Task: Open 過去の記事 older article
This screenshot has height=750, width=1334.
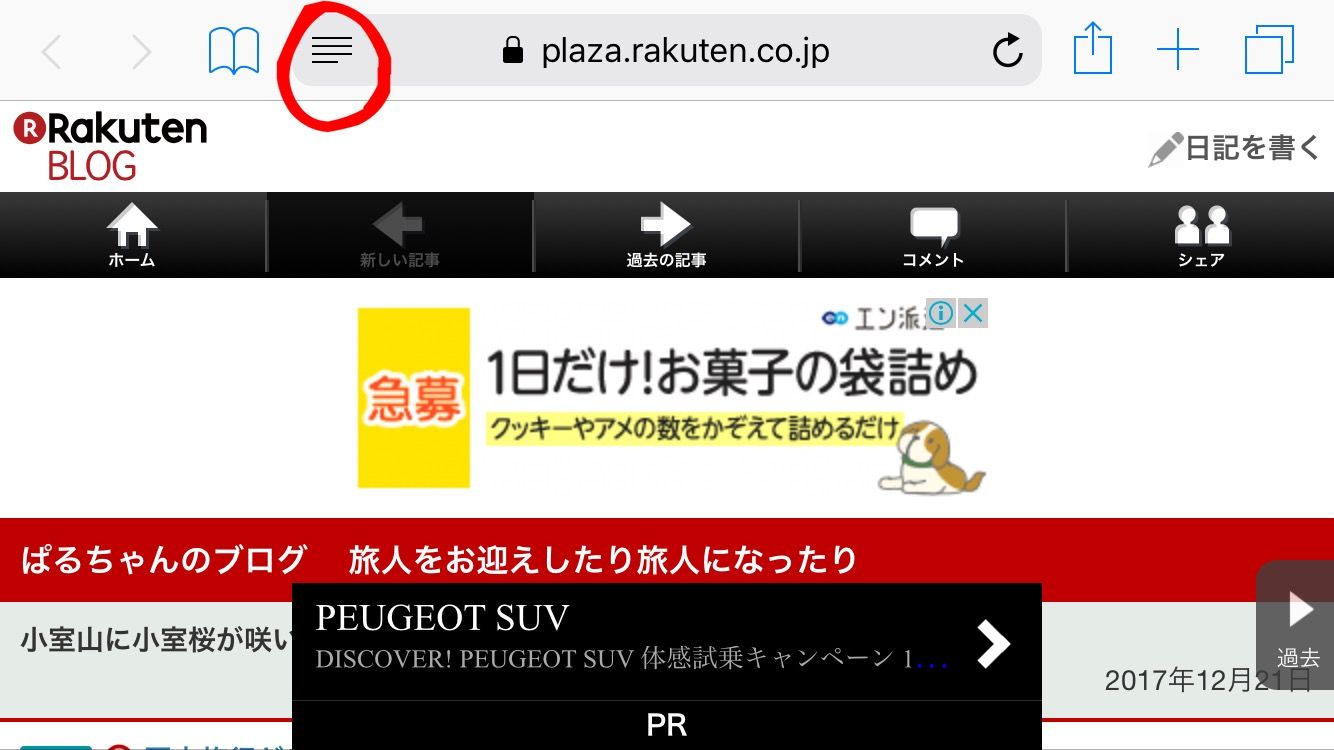Action: [x=666, y=236]
